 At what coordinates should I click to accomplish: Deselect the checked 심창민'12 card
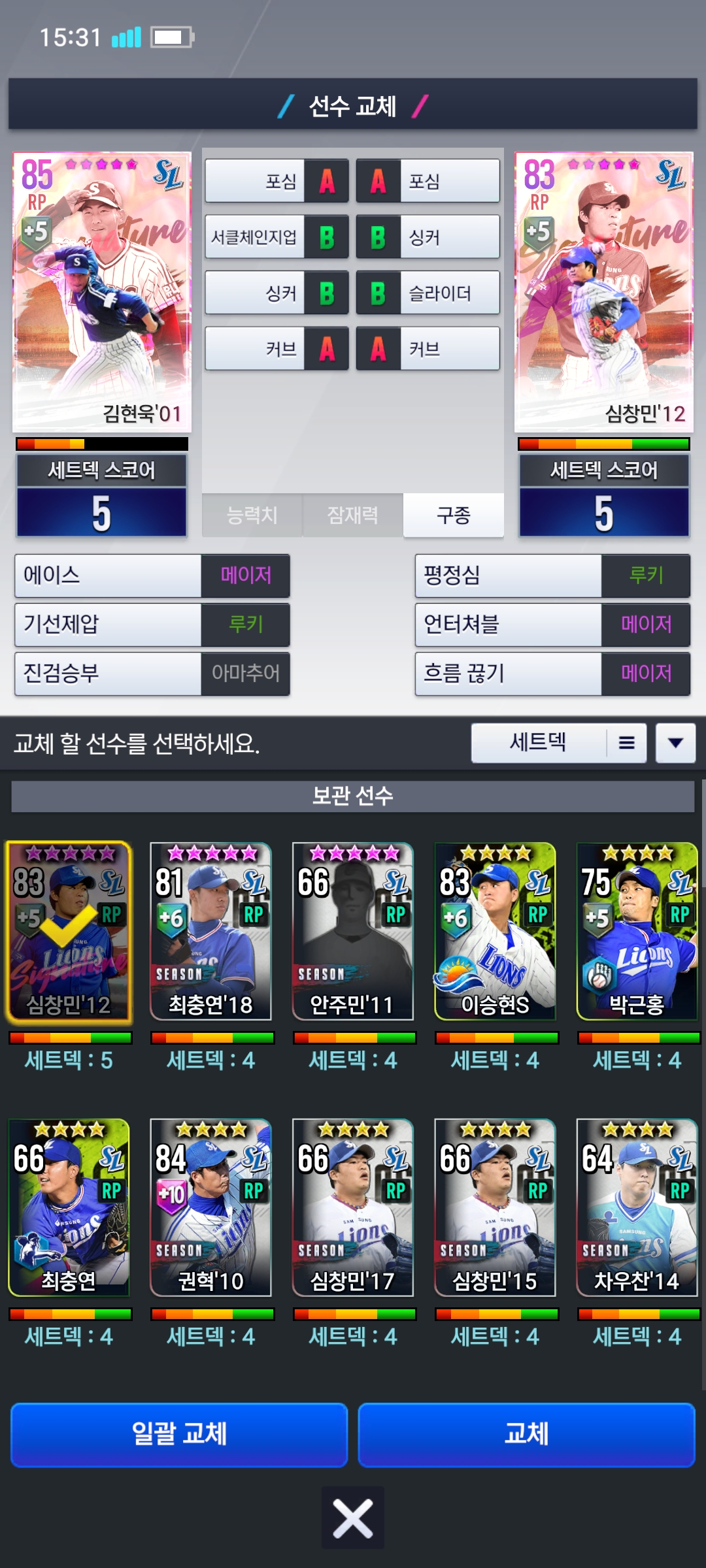(x=69, y=932)
